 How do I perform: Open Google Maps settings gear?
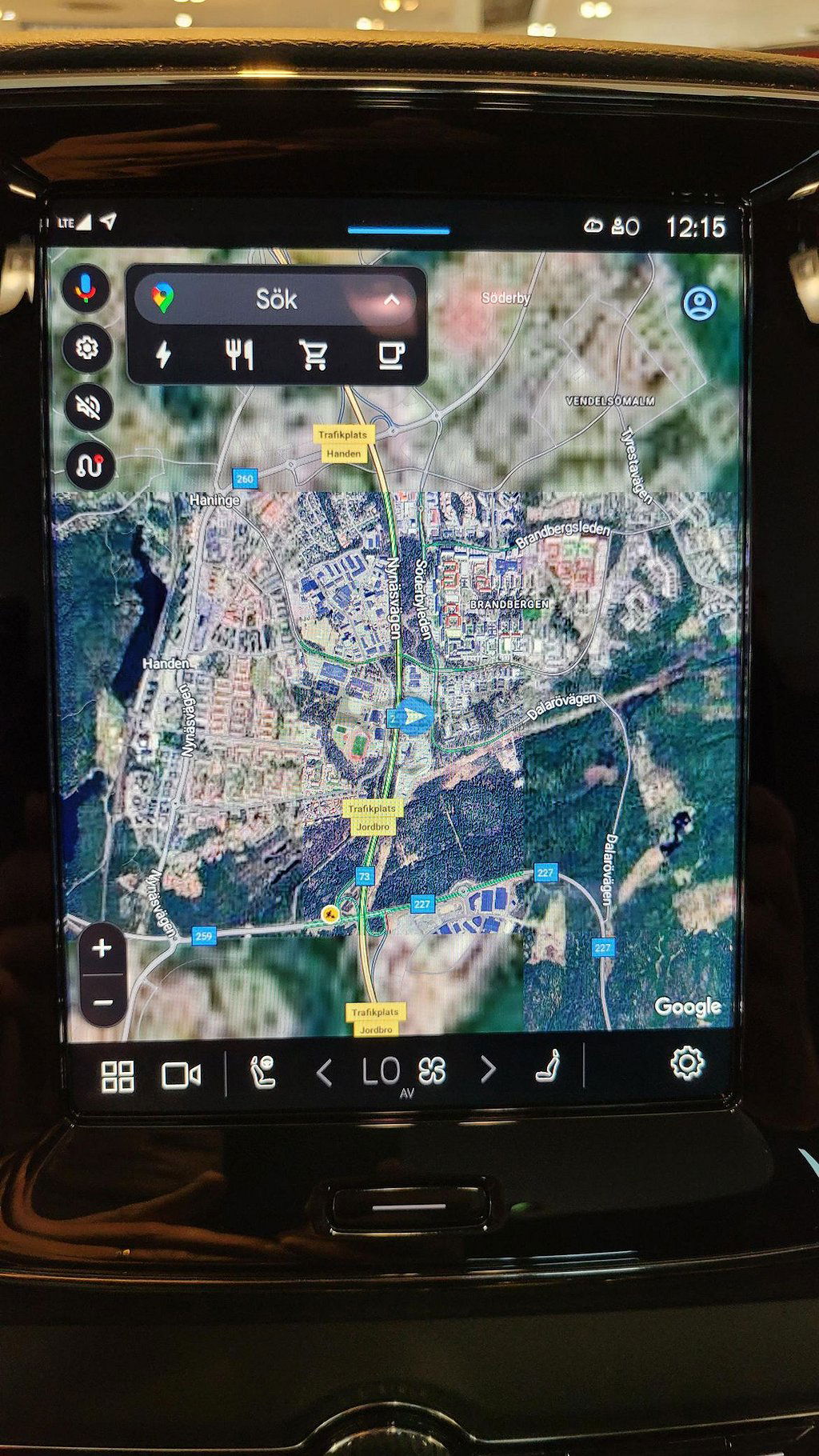[86, 348]
